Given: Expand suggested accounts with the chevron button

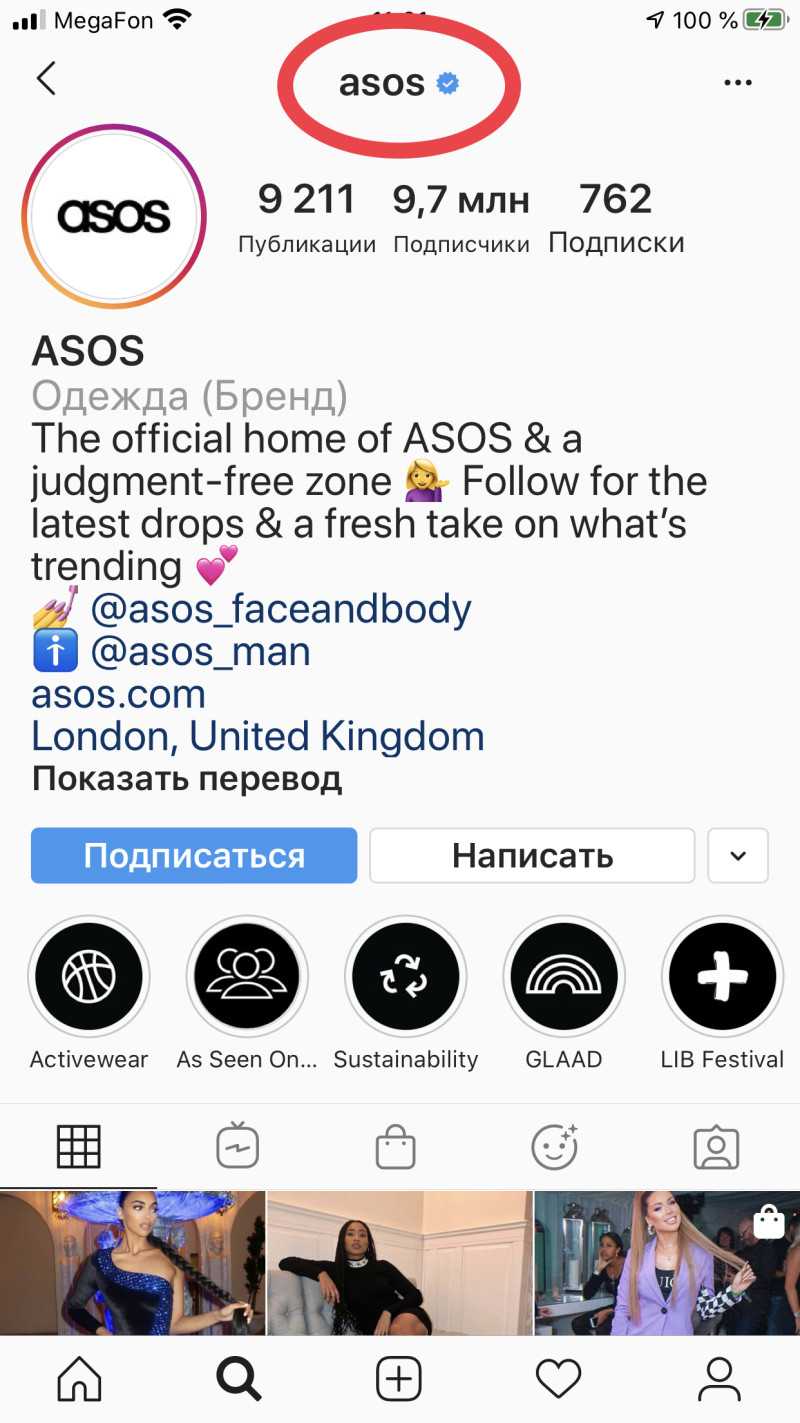Looking at the screenshot, I should click(738, 856).
